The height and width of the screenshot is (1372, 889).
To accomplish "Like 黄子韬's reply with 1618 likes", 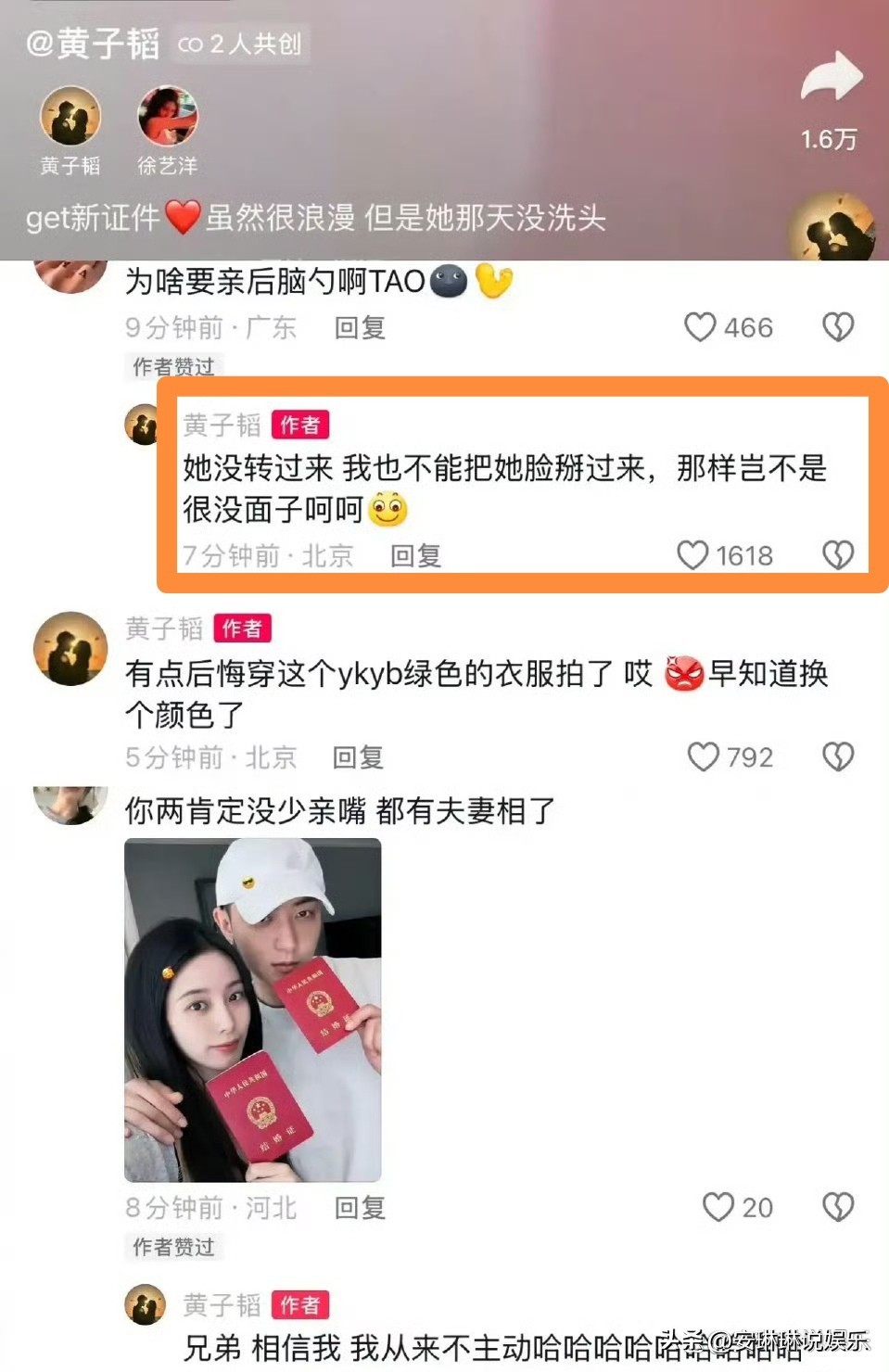I will (x=692, y=555).
